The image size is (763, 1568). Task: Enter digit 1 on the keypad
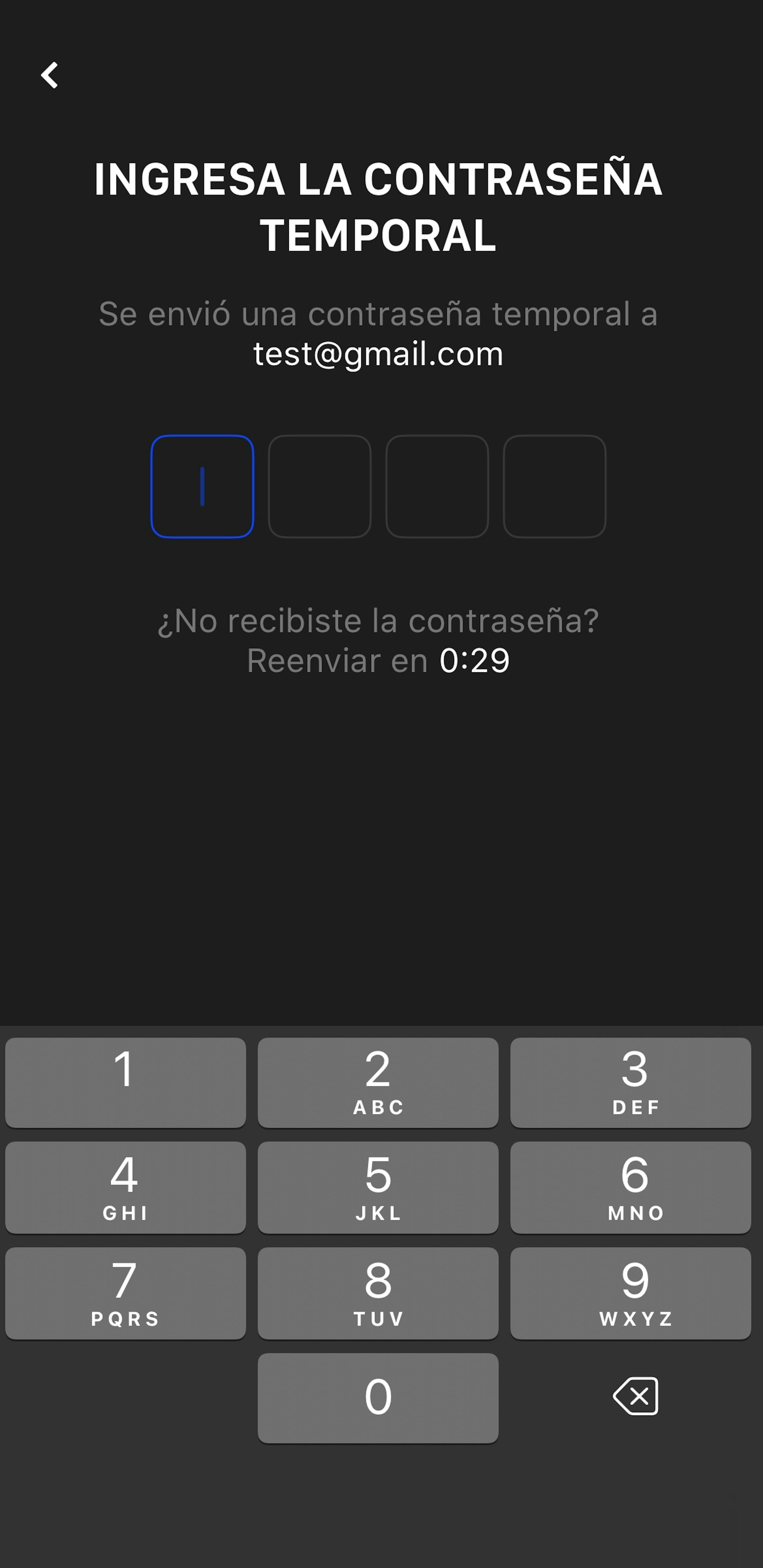pos(125,1082)
